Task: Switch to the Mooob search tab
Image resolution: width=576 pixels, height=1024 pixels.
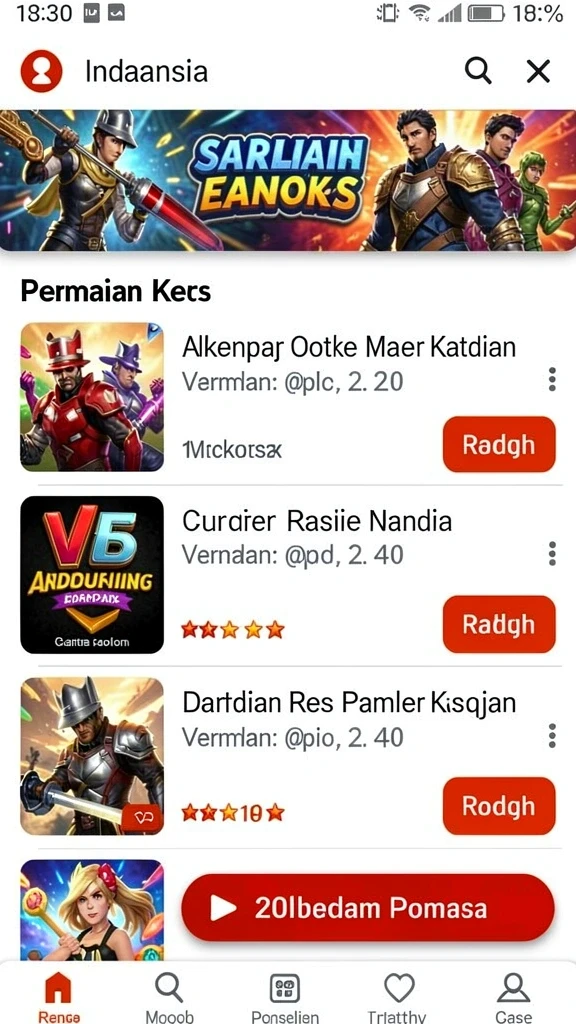Action: click(169, 997)
